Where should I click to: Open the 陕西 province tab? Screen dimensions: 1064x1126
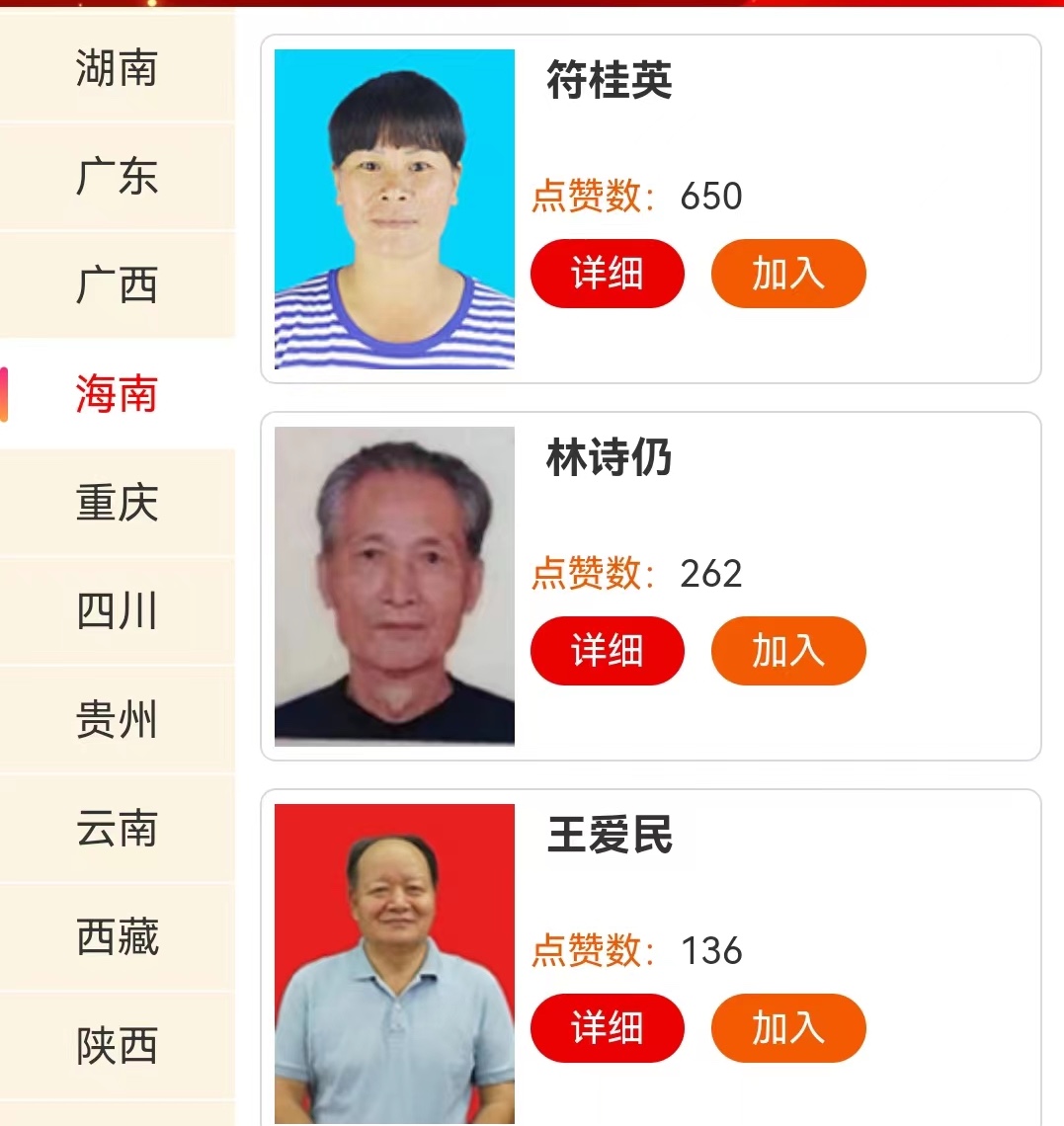[x=117, y=1047]
